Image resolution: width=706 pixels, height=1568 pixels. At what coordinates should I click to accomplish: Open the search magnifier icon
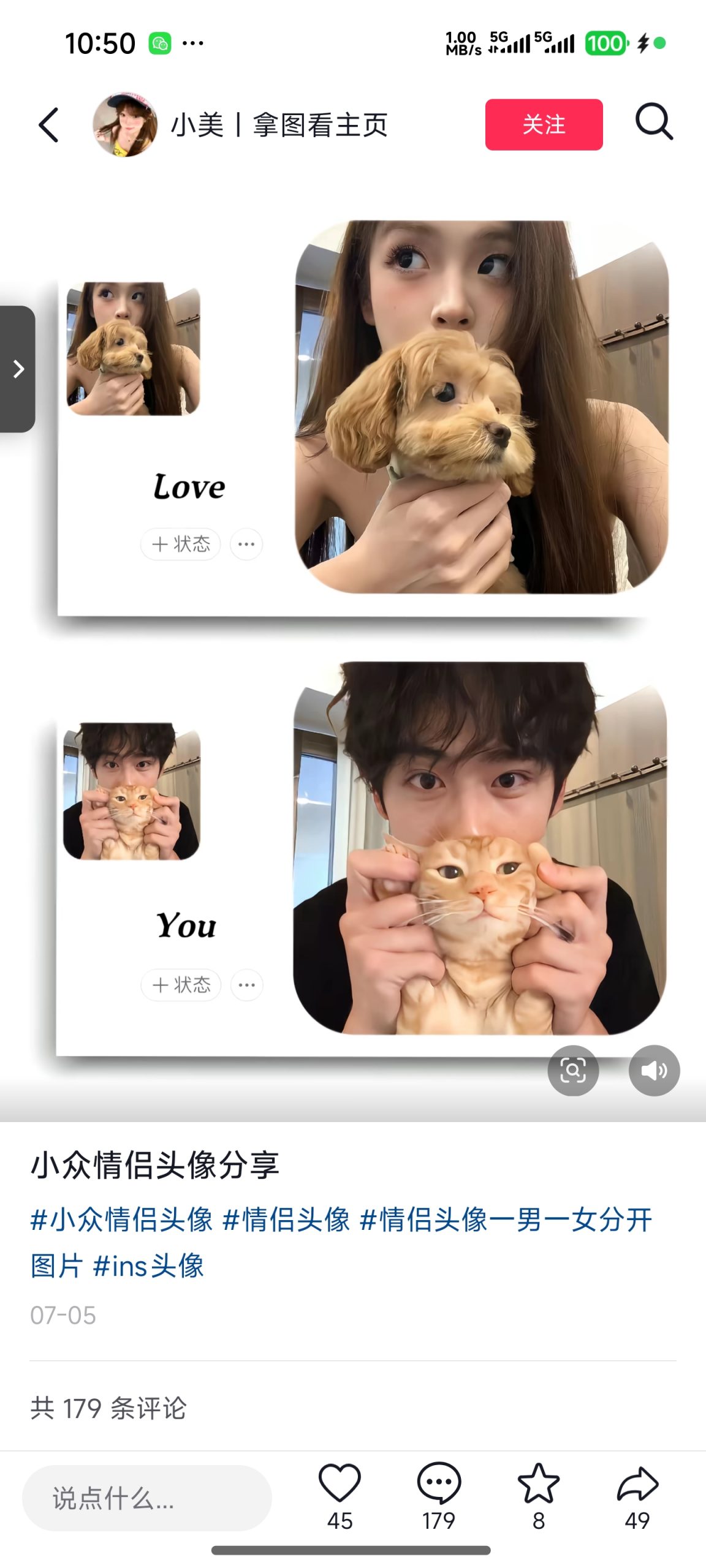click(x=654, y=123)
